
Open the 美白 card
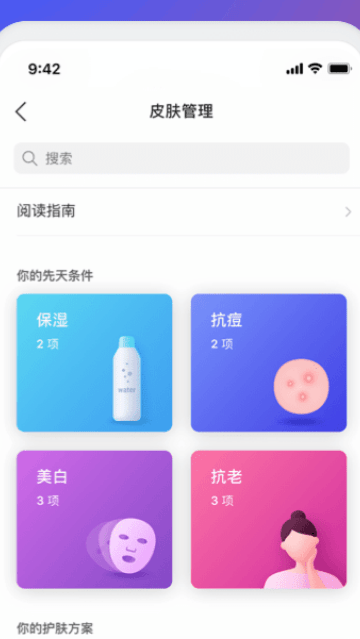(x=94, y=519)
